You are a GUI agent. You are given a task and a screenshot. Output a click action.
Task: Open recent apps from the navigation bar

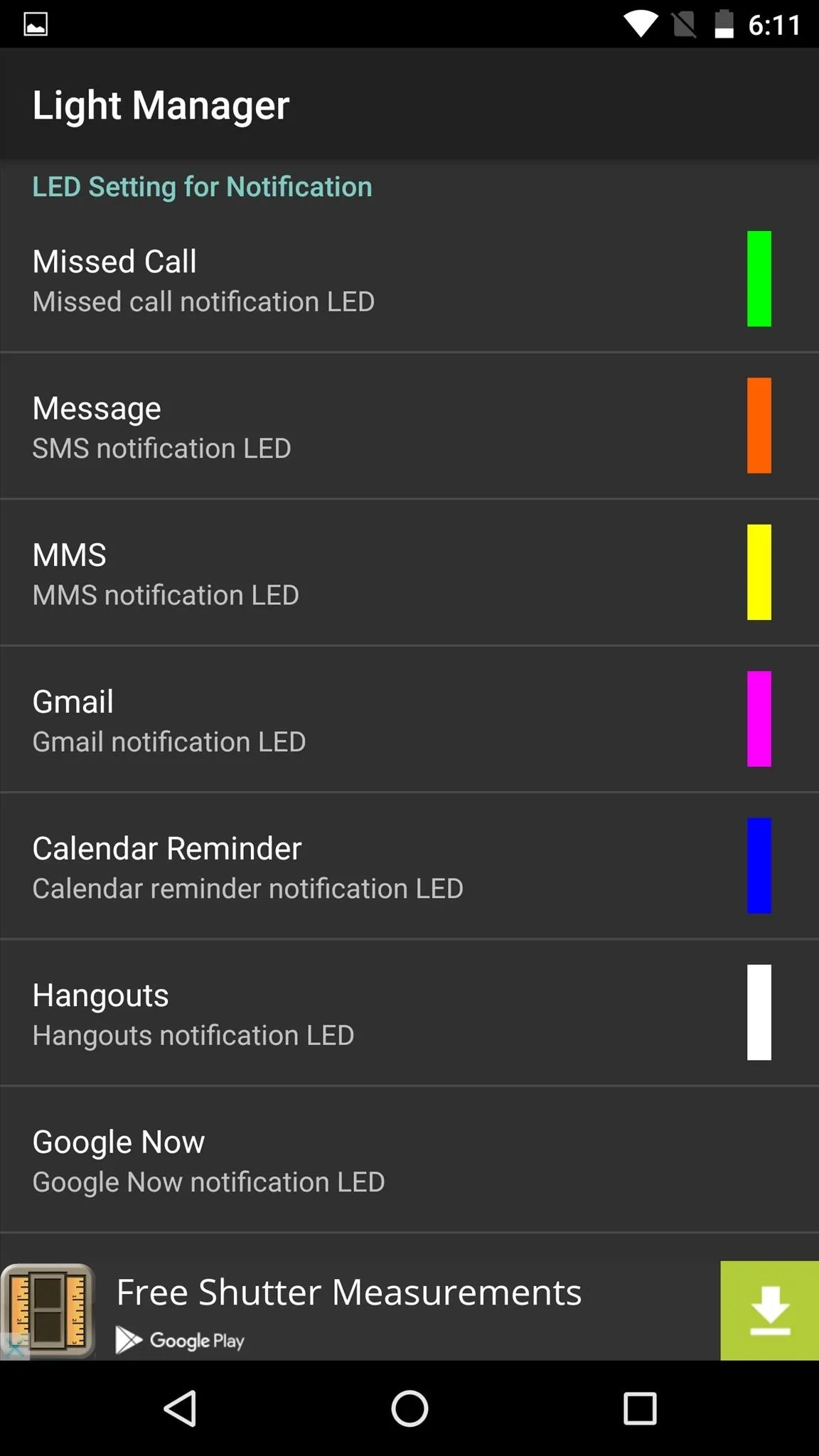click(640, 1408)
